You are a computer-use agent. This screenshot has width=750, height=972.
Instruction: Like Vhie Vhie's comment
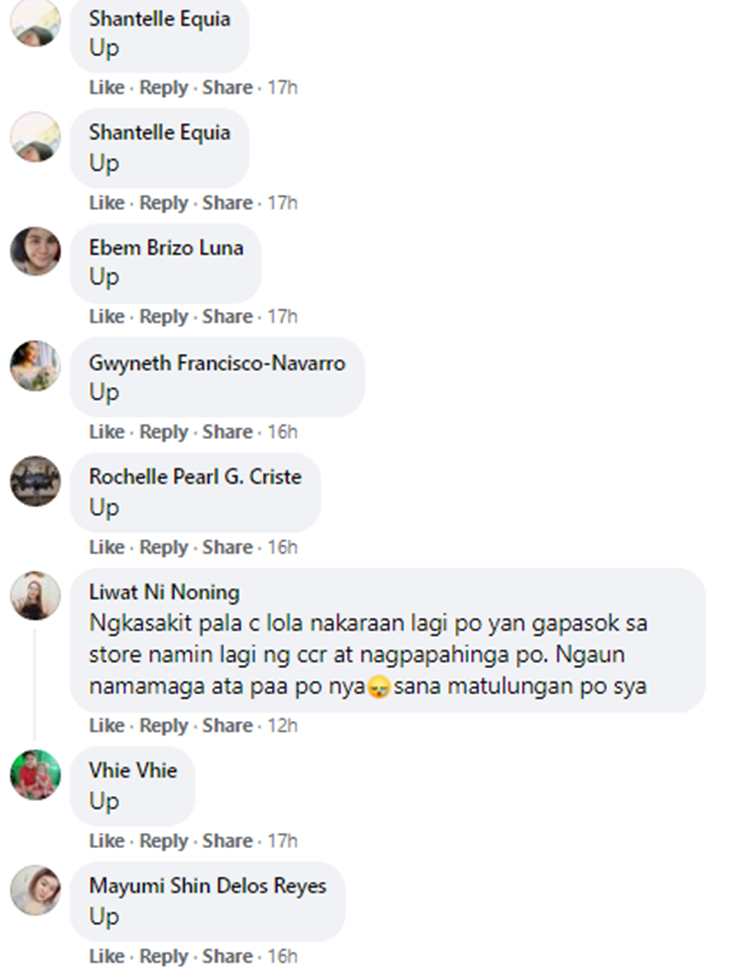[x=106, y=841]
